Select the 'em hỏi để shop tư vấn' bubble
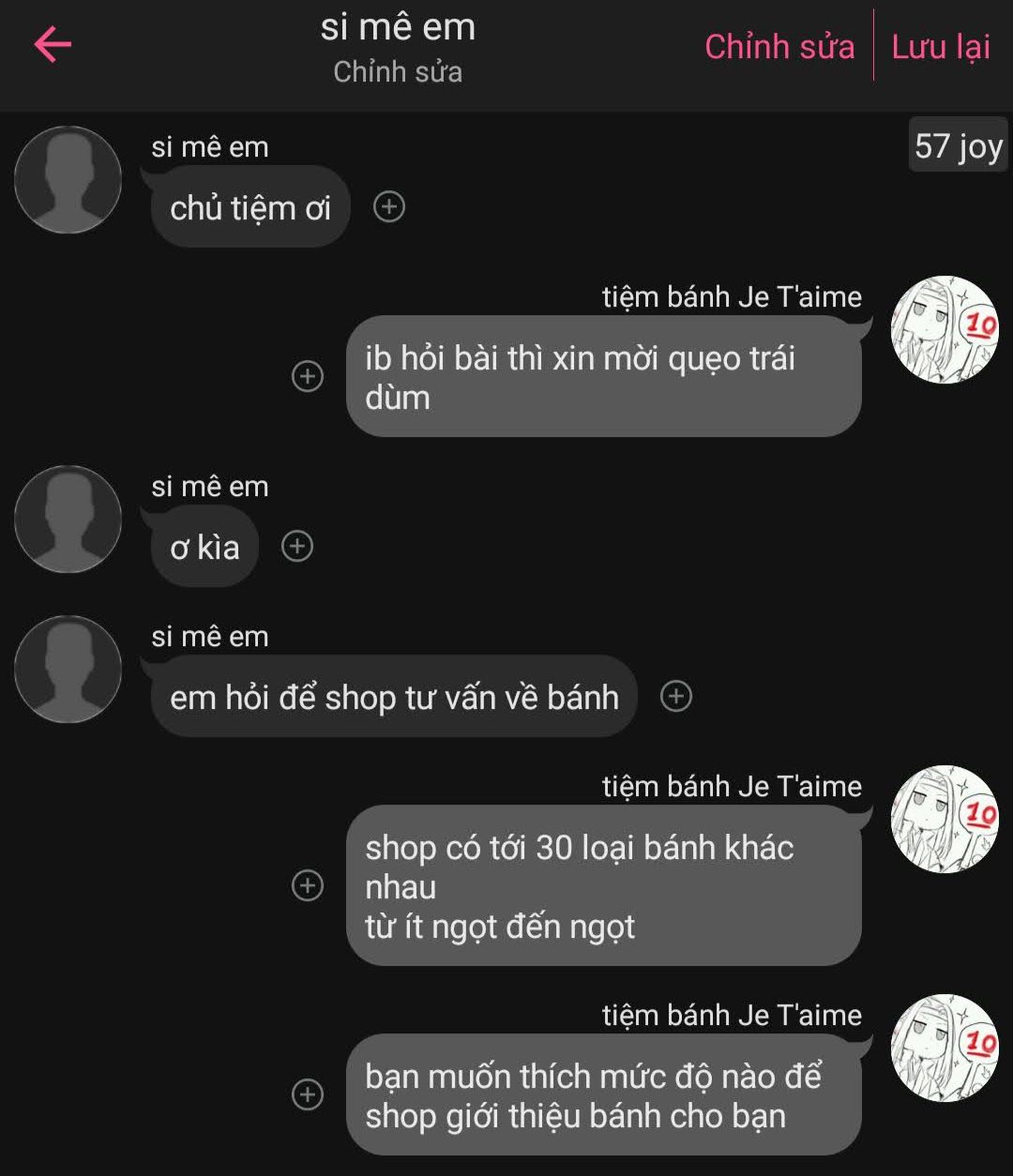Image resolution: width=1013 pixels, height=1176 pixels. pos(394,697)
